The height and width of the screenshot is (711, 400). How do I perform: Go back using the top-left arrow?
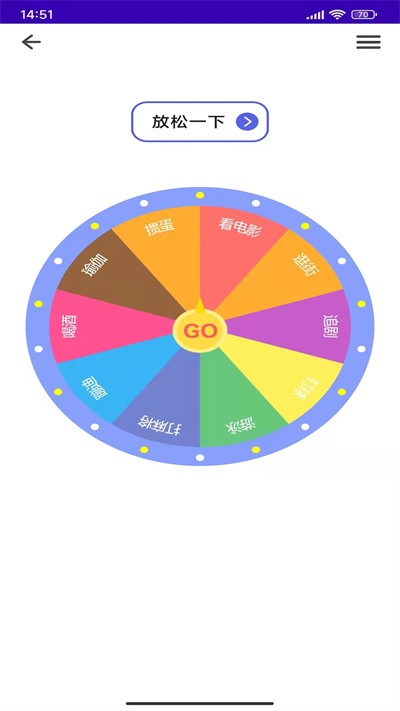[x=31, y=42]
